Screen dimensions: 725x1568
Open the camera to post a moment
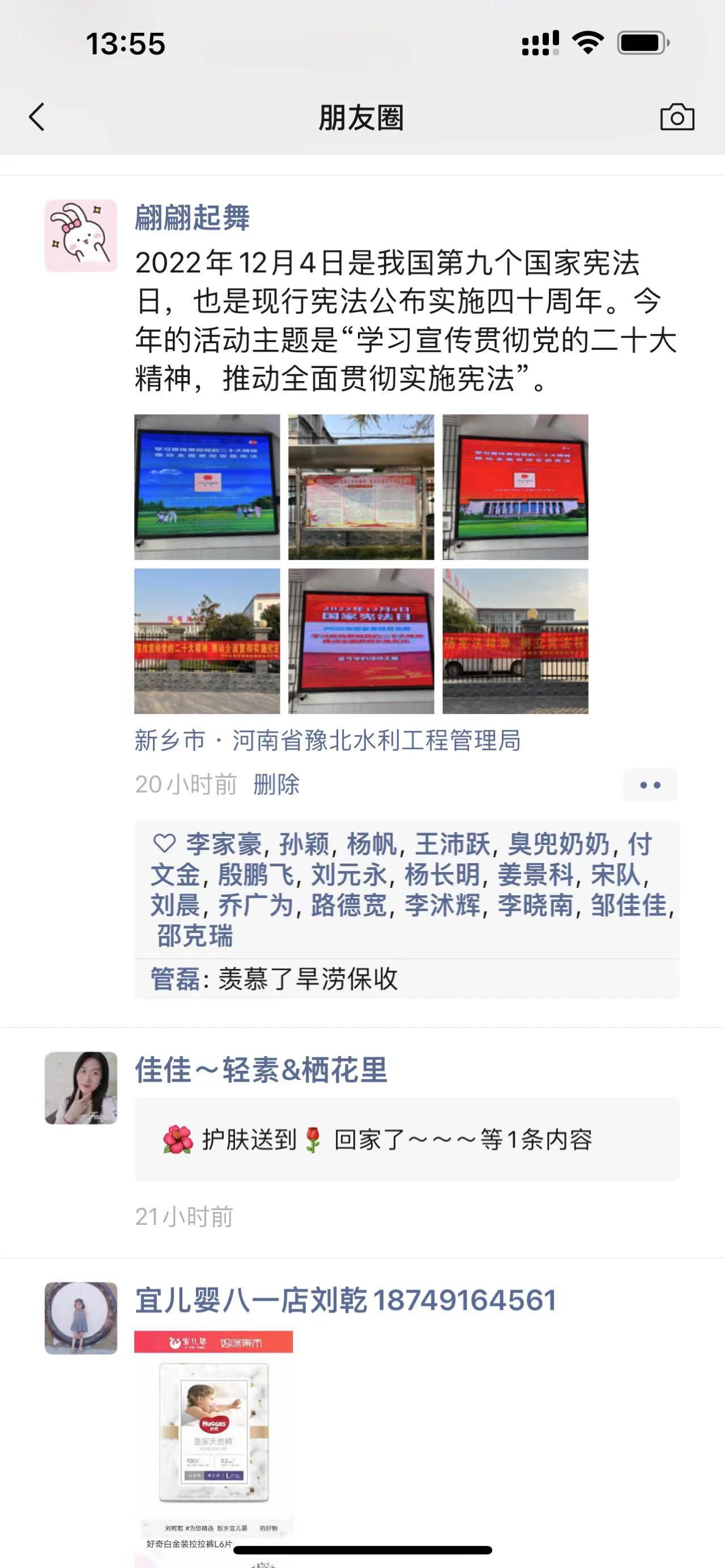[x=677, y=117]
